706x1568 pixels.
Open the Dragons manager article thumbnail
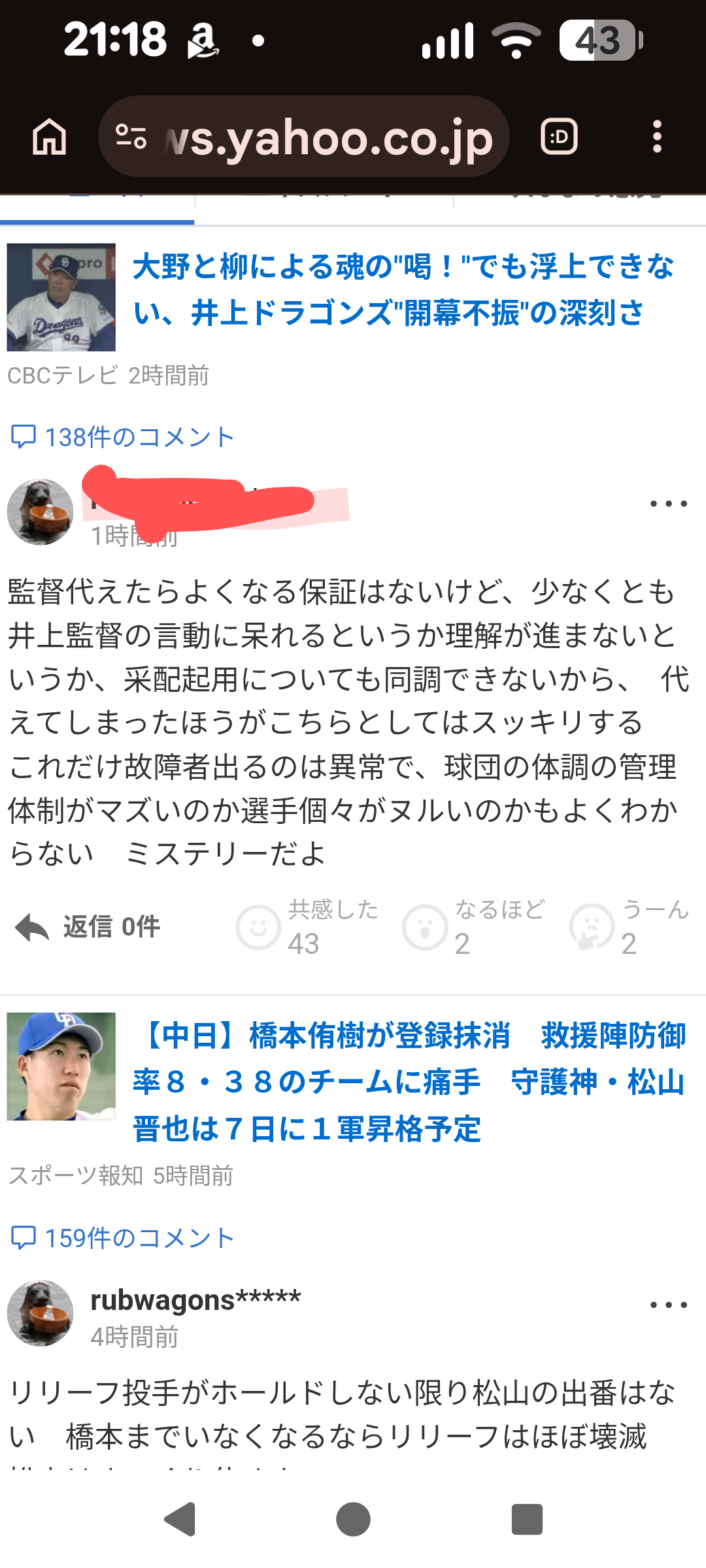point(61,297)
